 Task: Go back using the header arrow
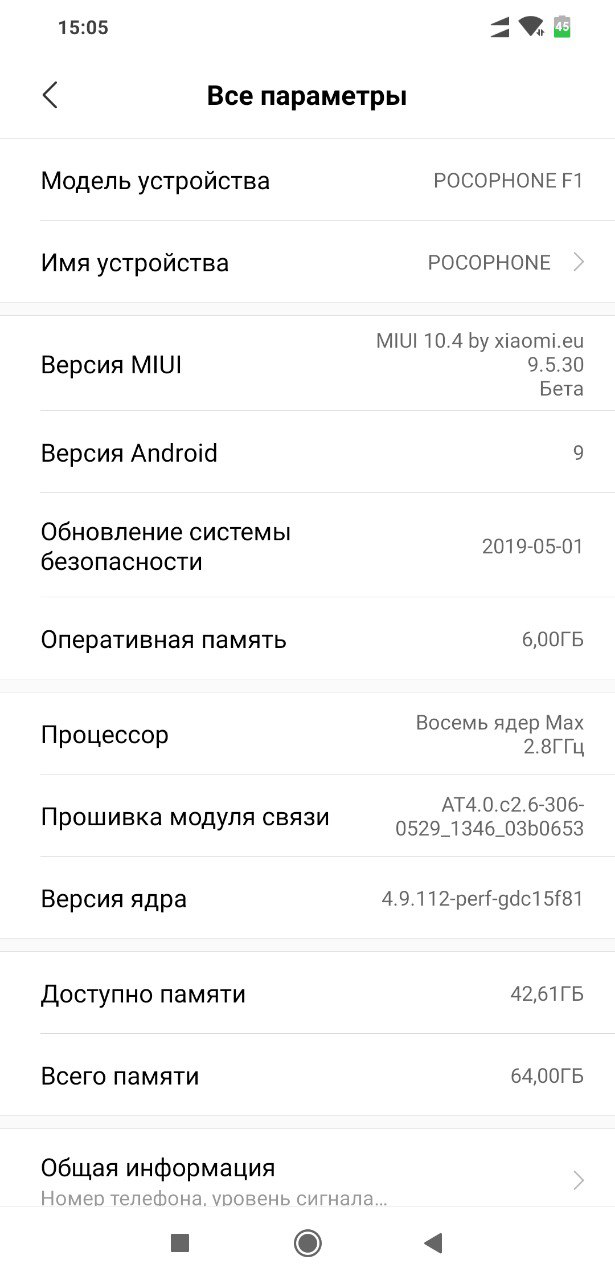50,95
